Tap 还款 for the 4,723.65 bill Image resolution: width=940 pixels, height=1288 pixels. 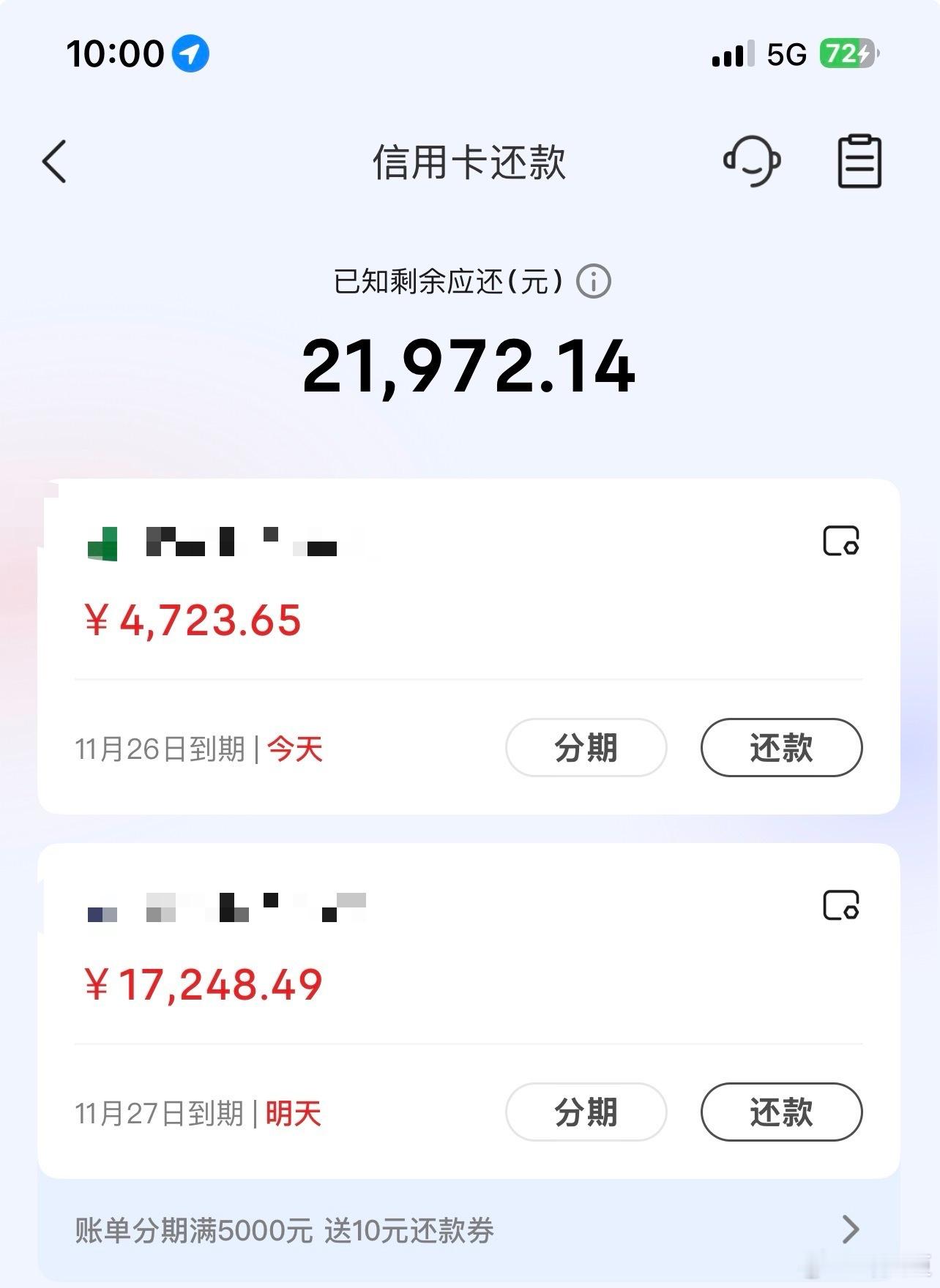tap(780, 747)
